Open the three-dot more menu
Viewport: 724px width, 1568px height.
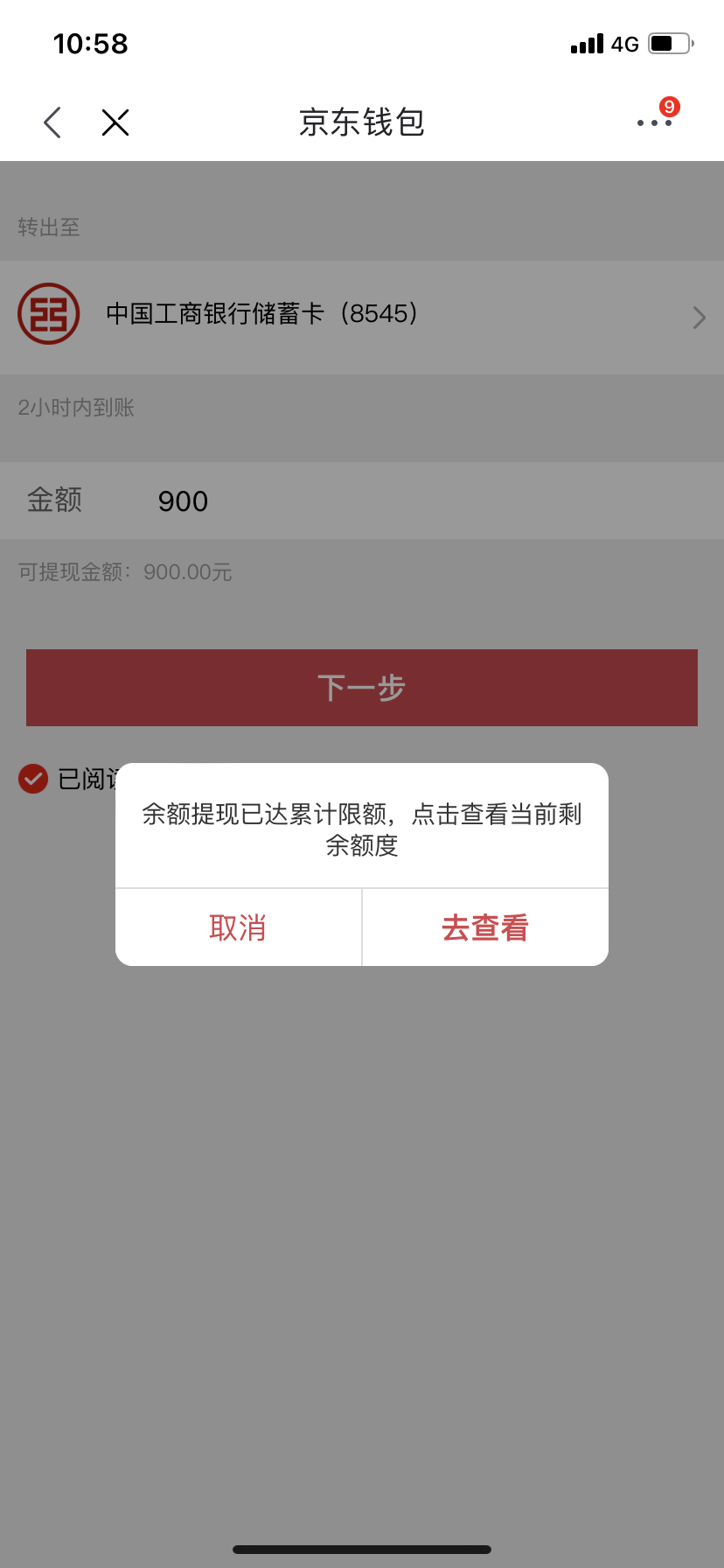click(x=654, y=122)
